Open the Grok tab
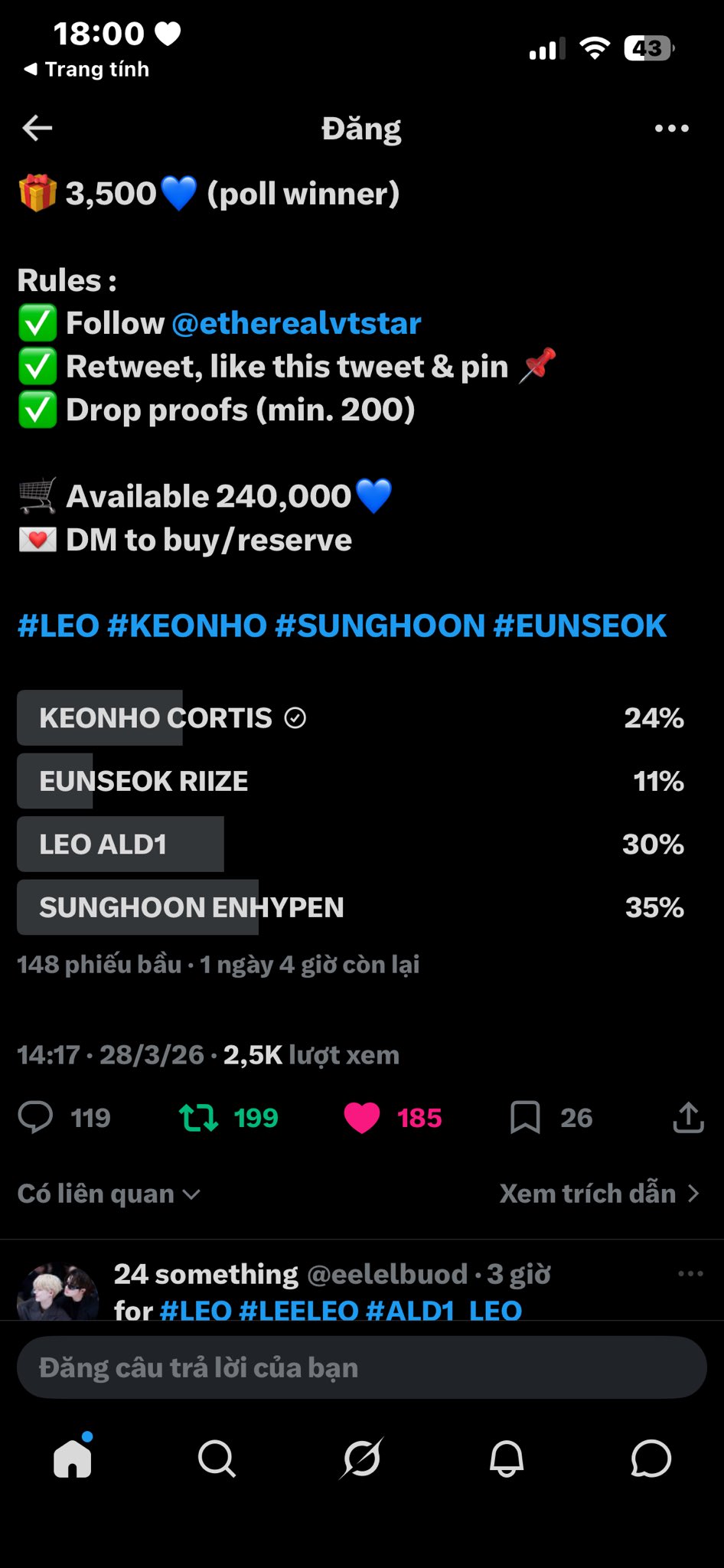The width and height of the screenshot is (724, 1568). click(361, 1459)
